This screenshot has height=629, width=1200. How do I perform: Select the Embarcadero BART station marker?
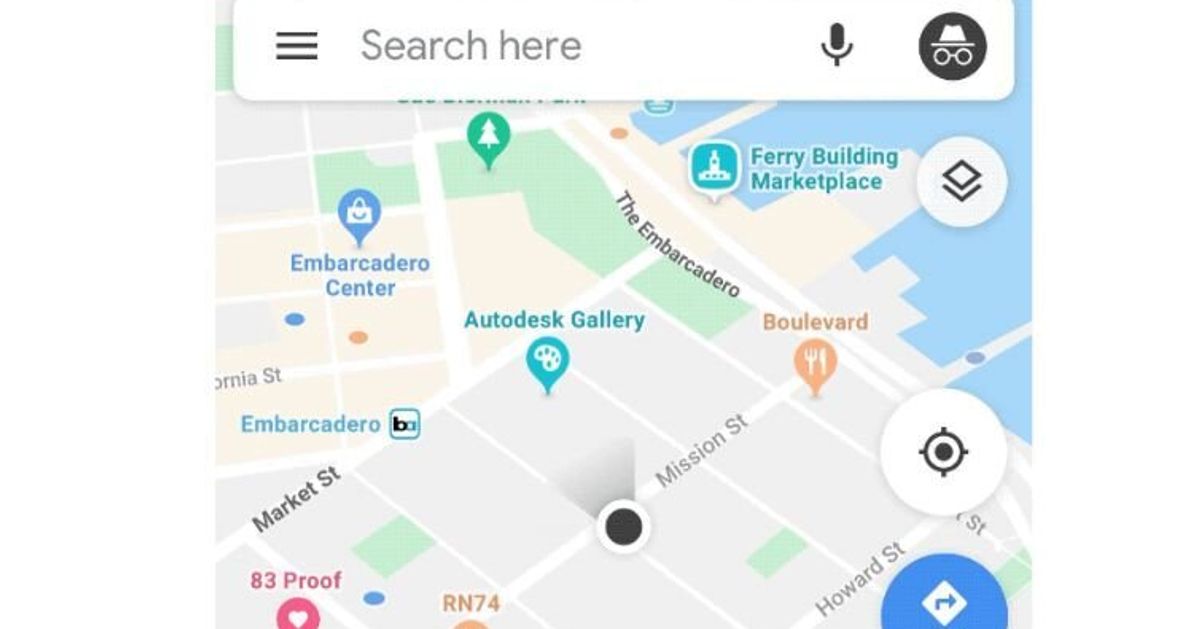point(404,424)
